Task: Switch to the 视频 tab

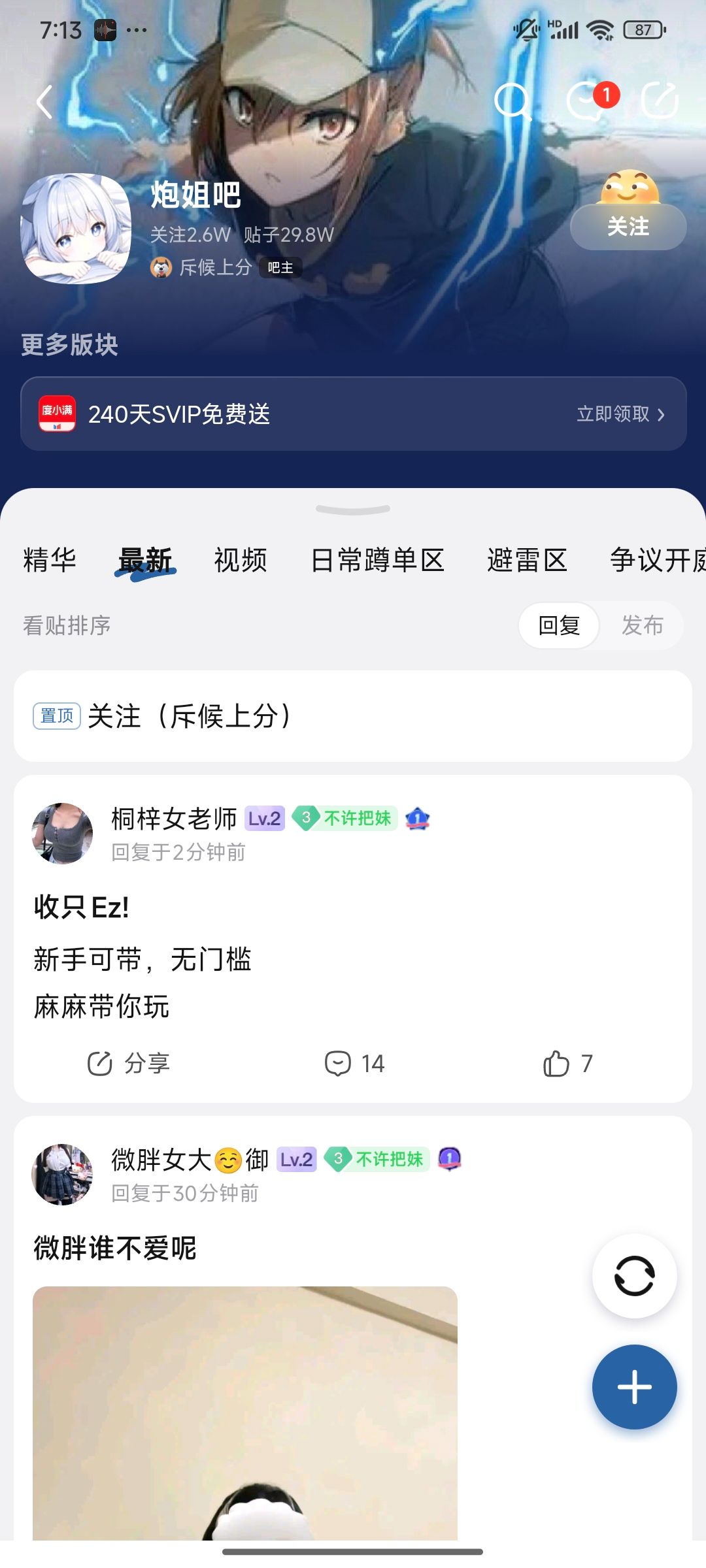Action: coord(241,561)
